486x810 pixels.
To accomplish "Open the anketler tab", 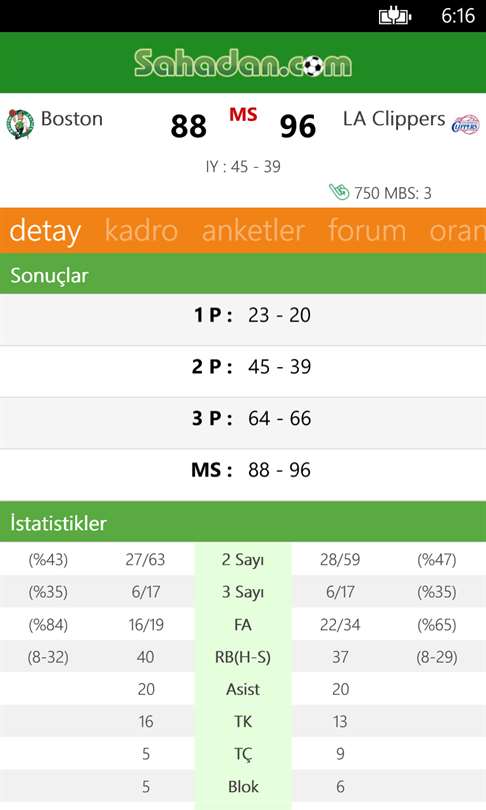I will (x=253, y=230).
